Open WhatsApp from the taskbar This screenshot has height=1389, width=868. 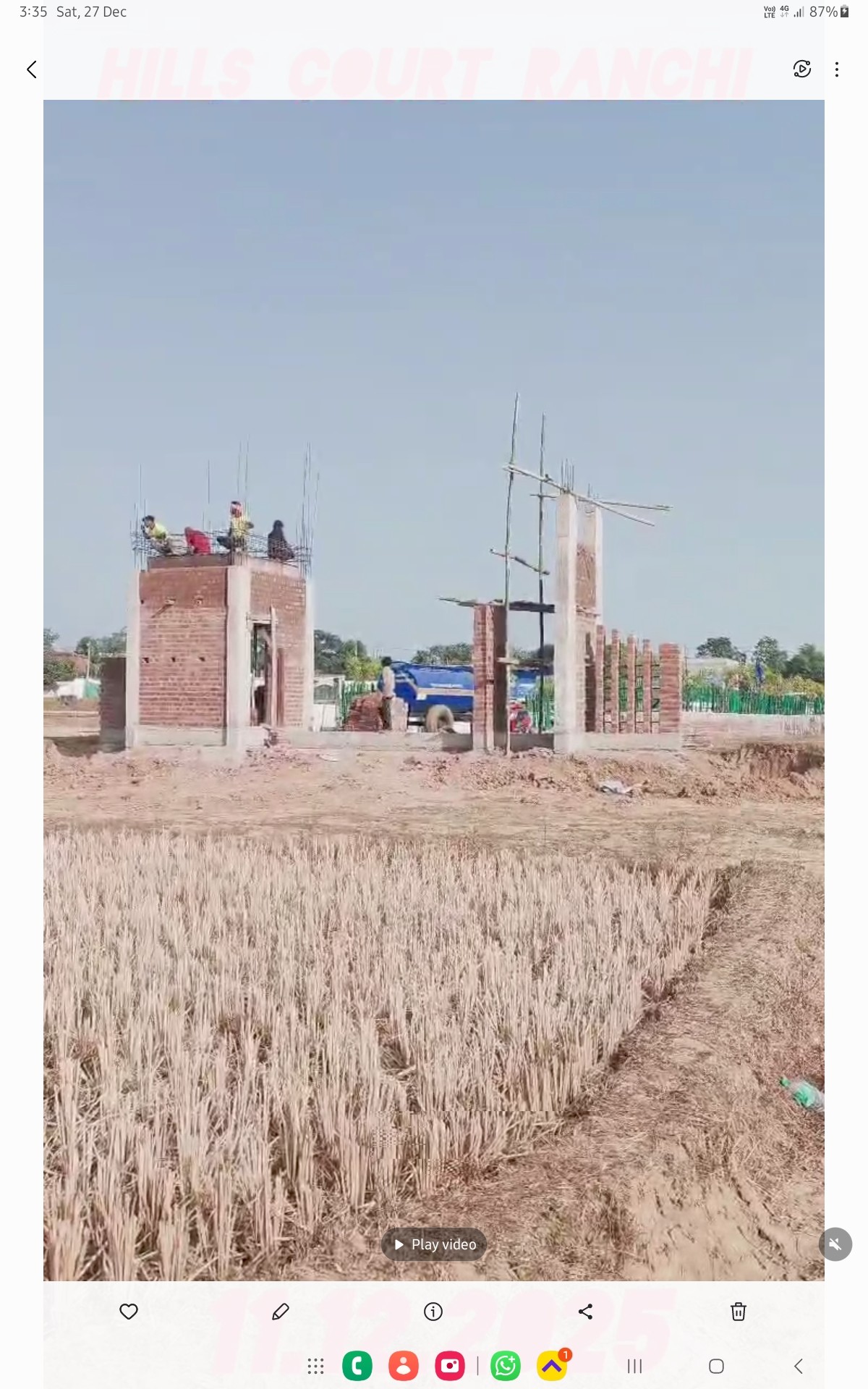(506, 1366)
